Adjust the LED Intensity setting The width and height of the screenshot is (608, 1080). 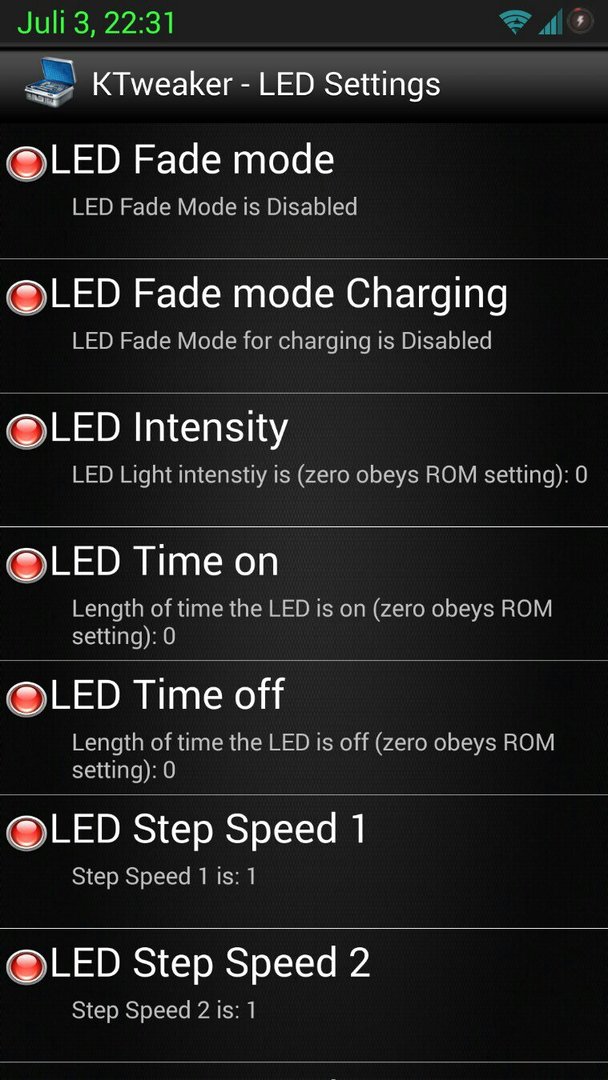point(304,459)
